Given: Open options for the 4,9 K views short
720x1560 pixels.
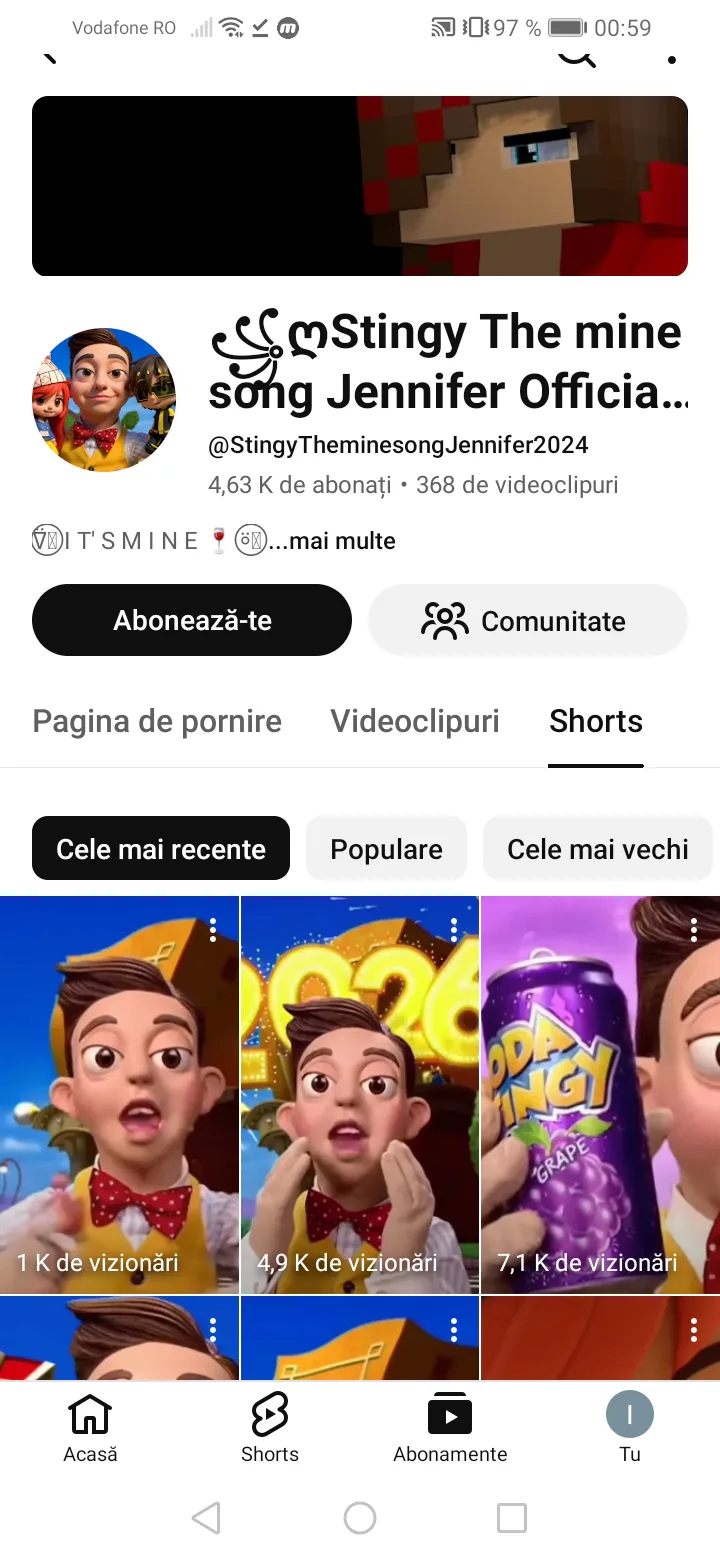Looking at the screenshot, I should [454, 931].
